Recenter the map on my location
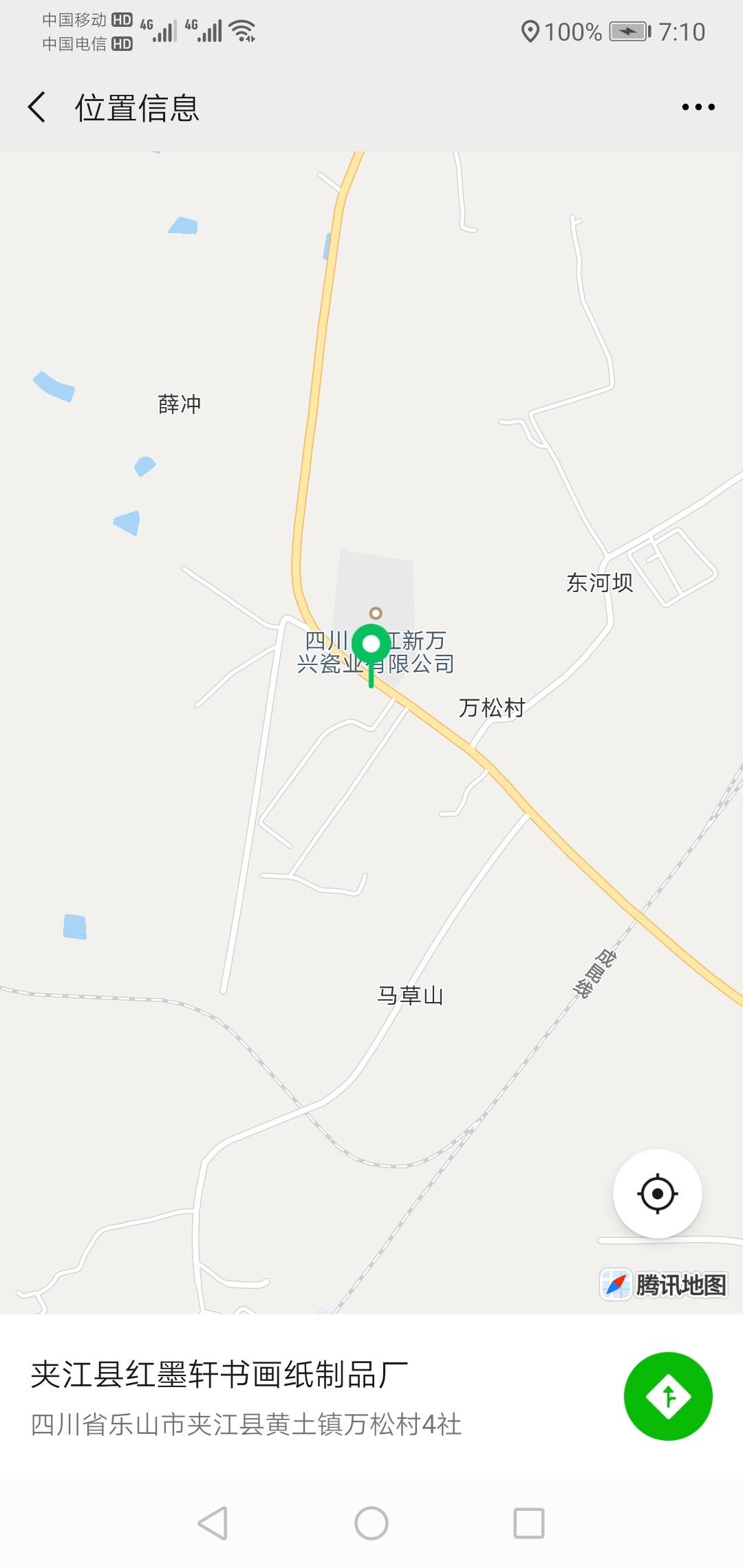 (657, 1194)
